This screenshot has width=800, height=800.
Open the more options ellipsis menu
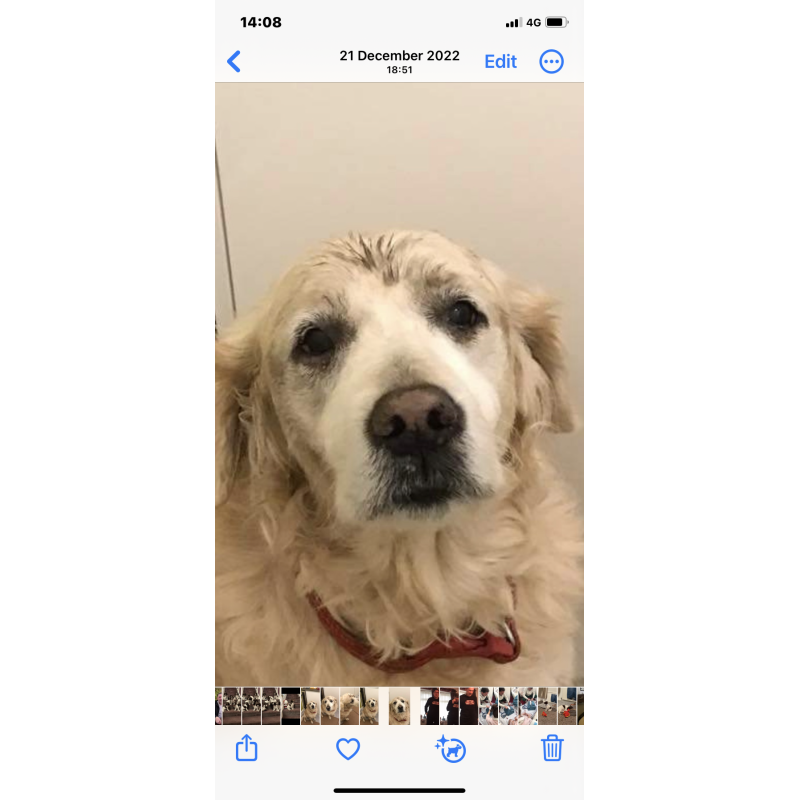[551, 62]
